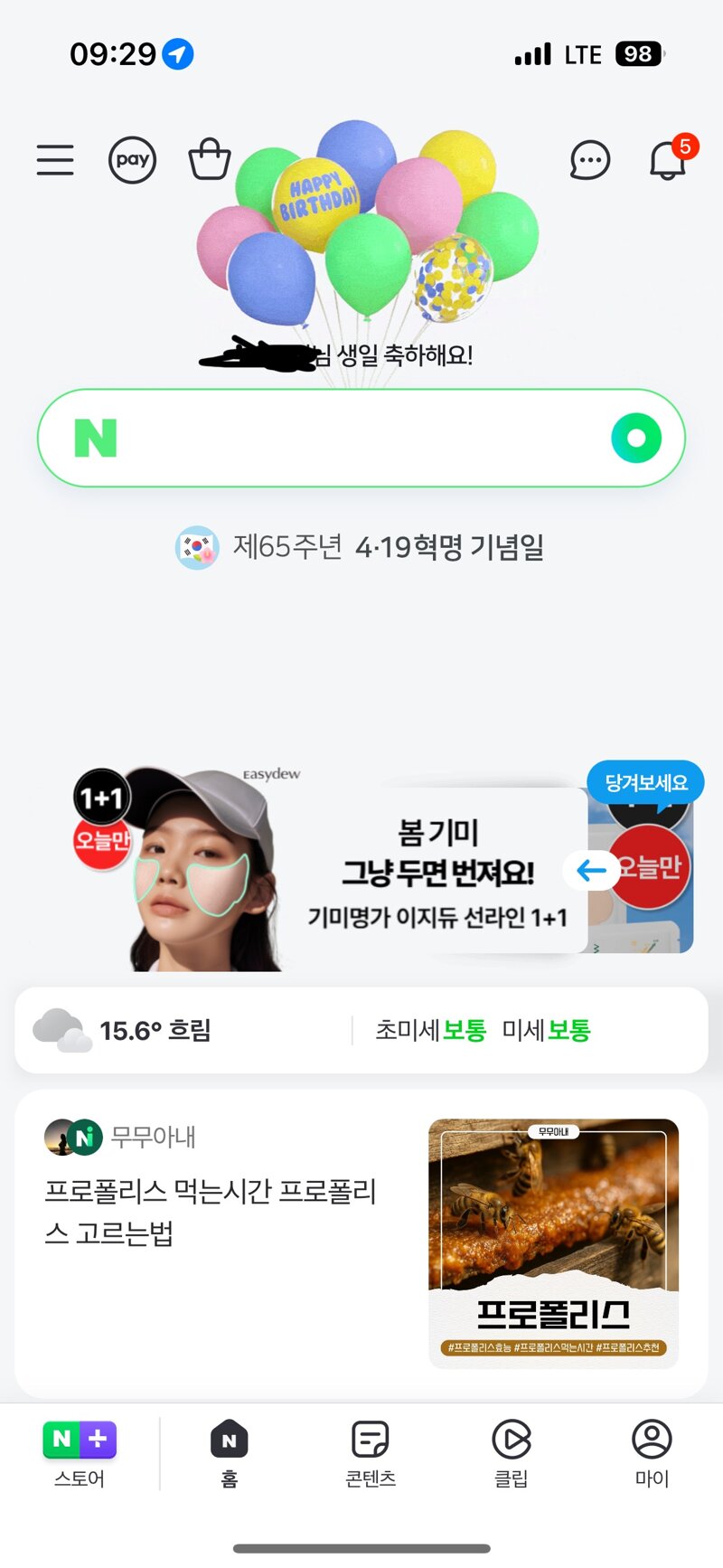Image resolution: width=723 pixels, height=1568 pixels.
Task: Open the shopping basket icon
Action: (210, 160)
